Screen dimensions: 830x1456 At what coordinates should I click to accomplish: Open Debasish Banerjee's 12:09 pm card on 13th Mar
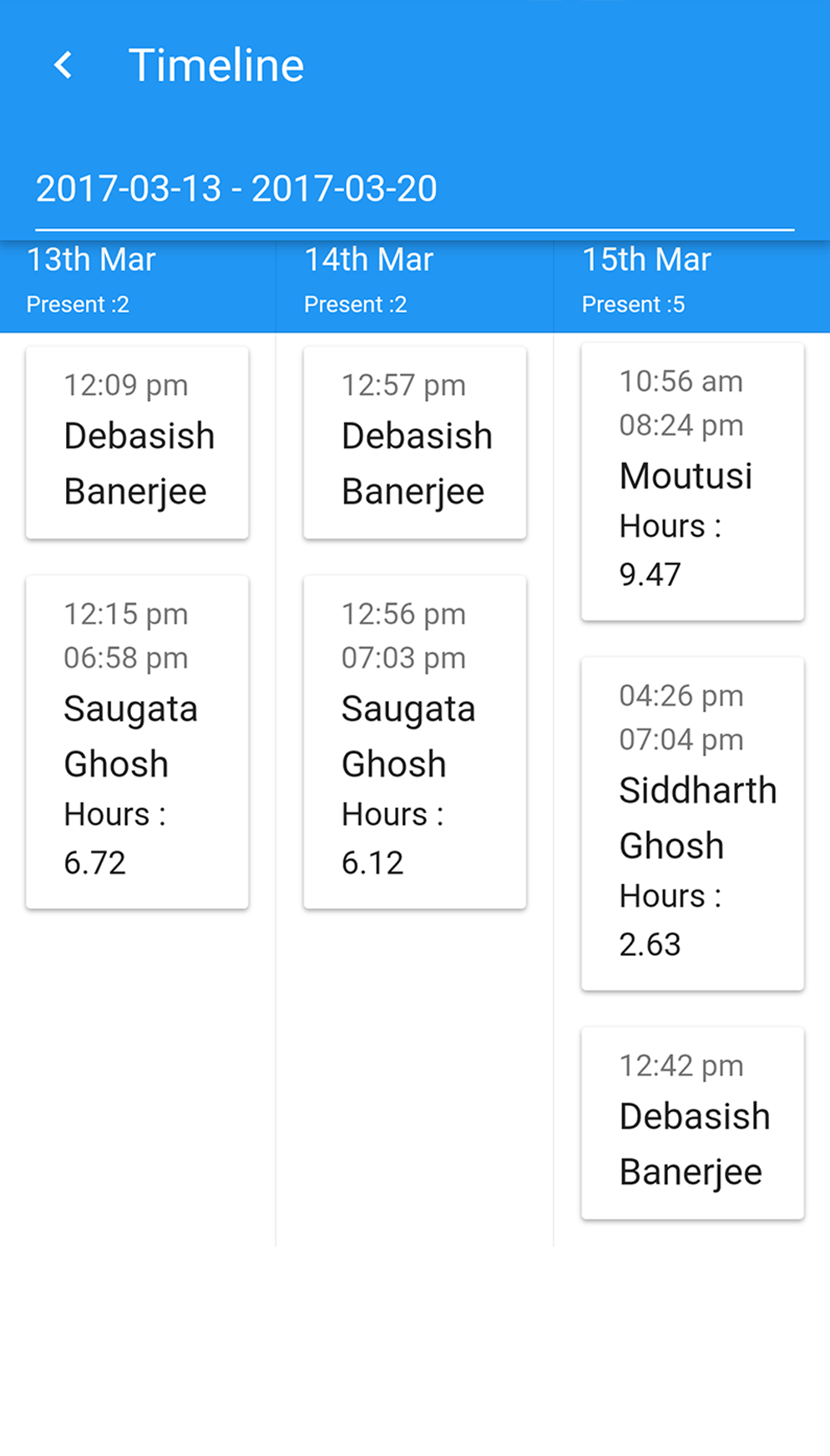(x=138, y=442)
